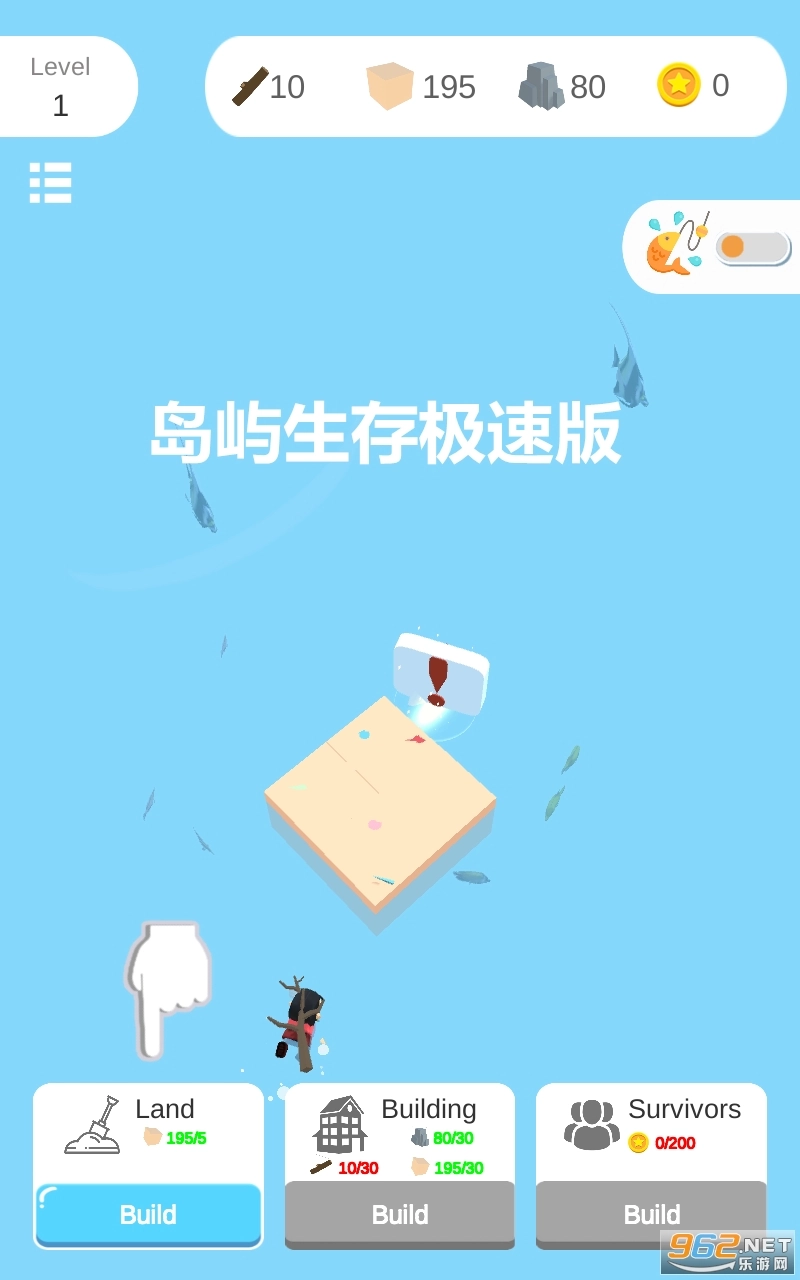Tap Build under Survivors

click(651, 1214)
